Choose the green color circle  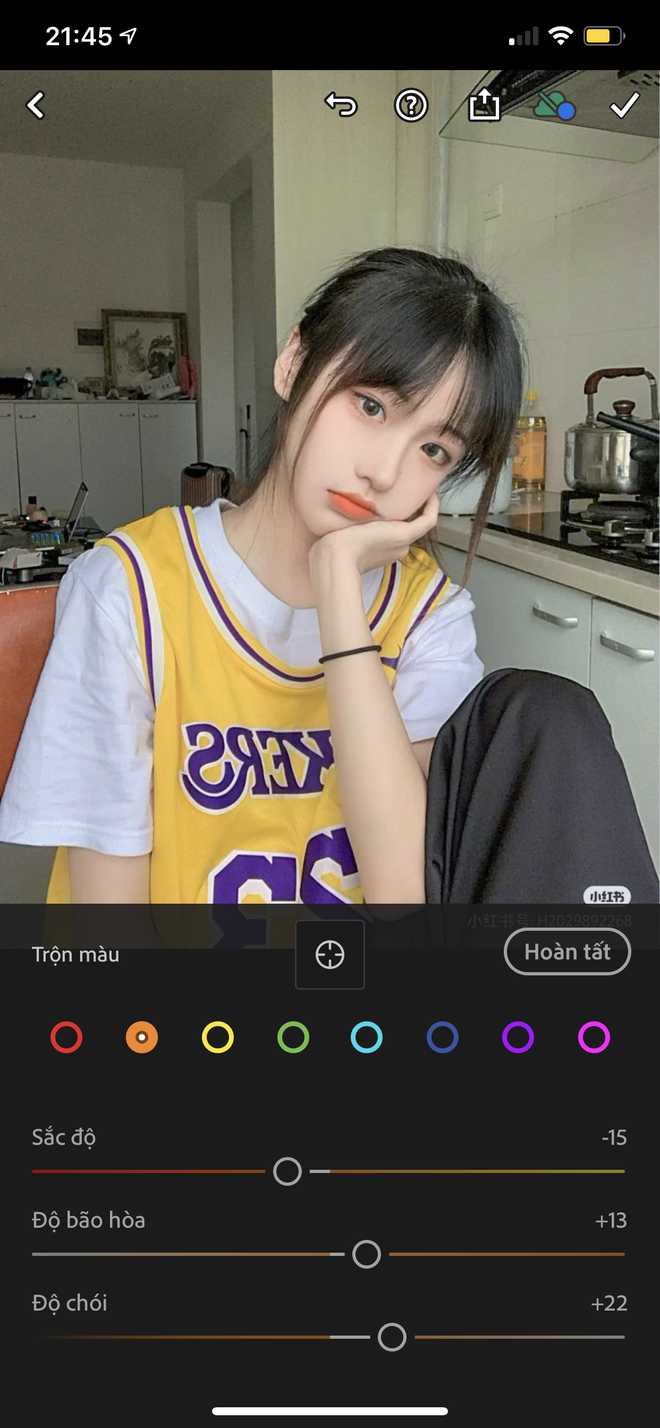coord(293,1037)
